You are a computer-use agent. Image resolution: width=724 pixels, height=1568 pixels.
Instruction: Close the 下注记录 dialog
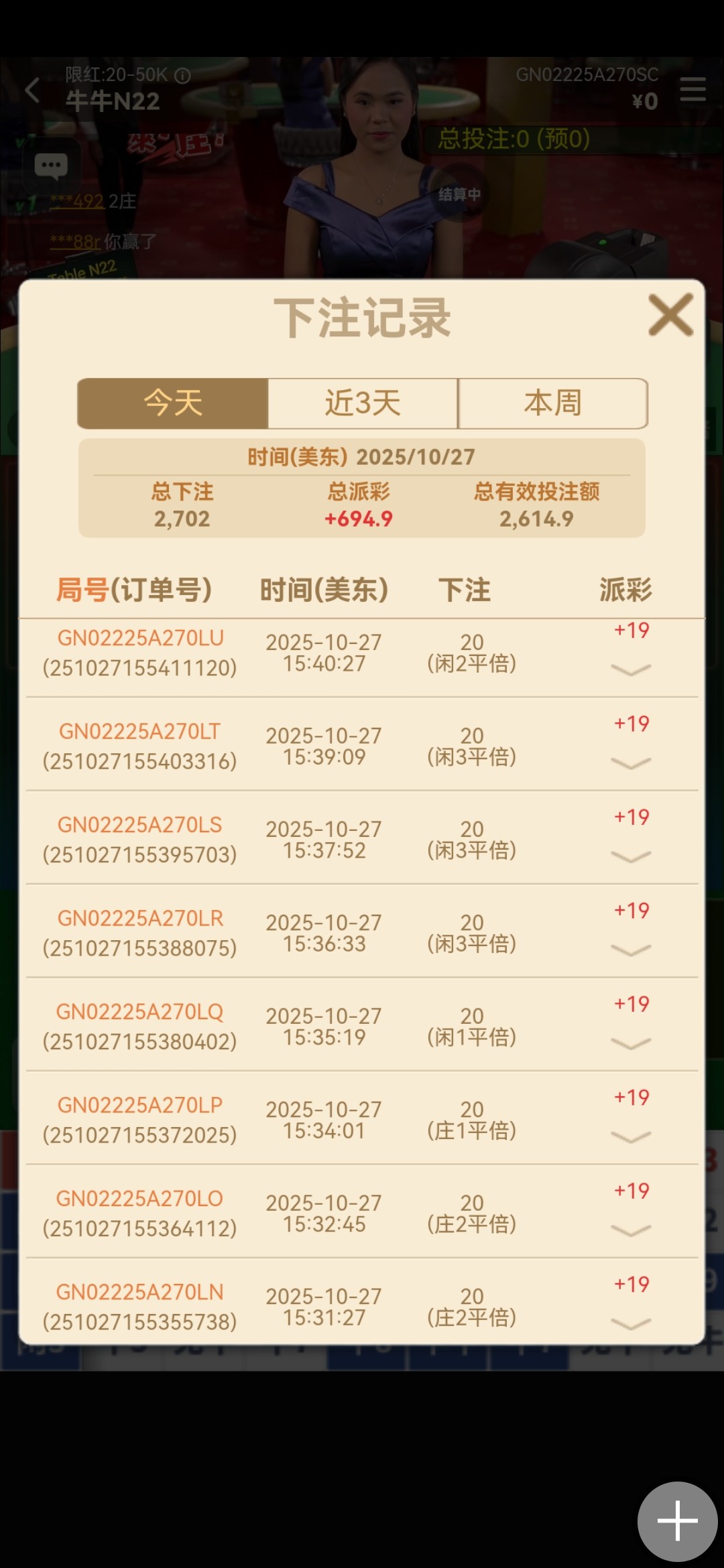point(670,315)
